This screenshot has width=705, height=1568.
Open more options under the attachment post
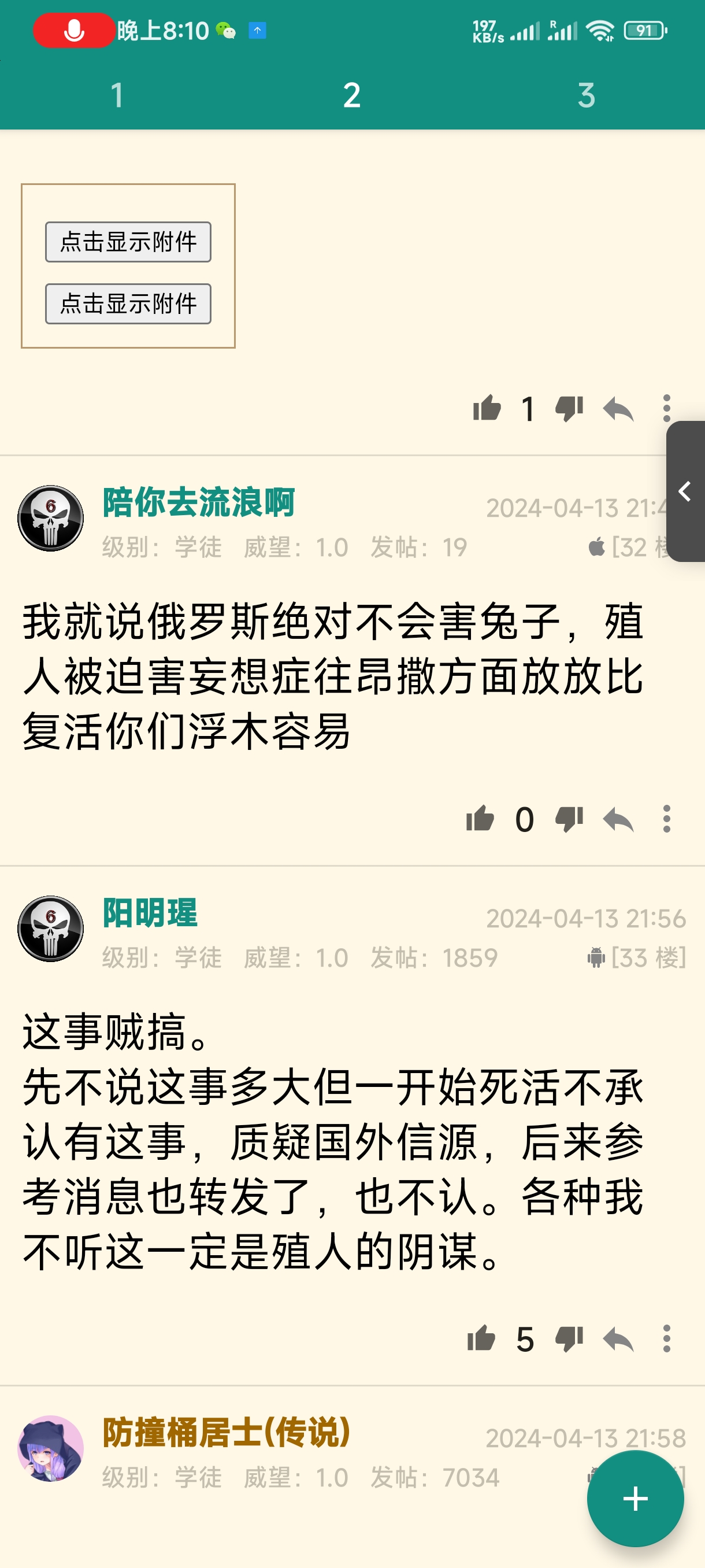coord(667,408)
